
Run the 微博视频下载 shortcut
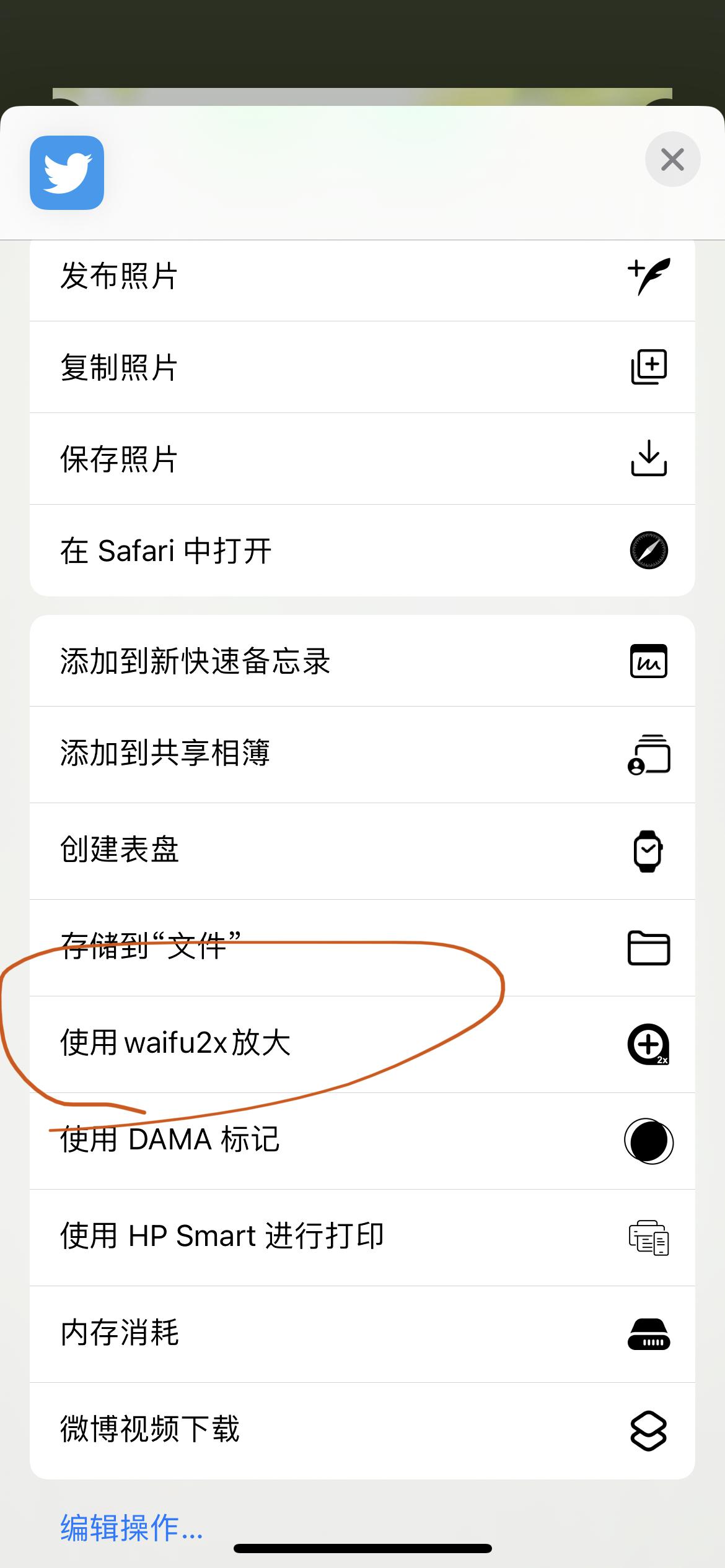(362, 1430)
